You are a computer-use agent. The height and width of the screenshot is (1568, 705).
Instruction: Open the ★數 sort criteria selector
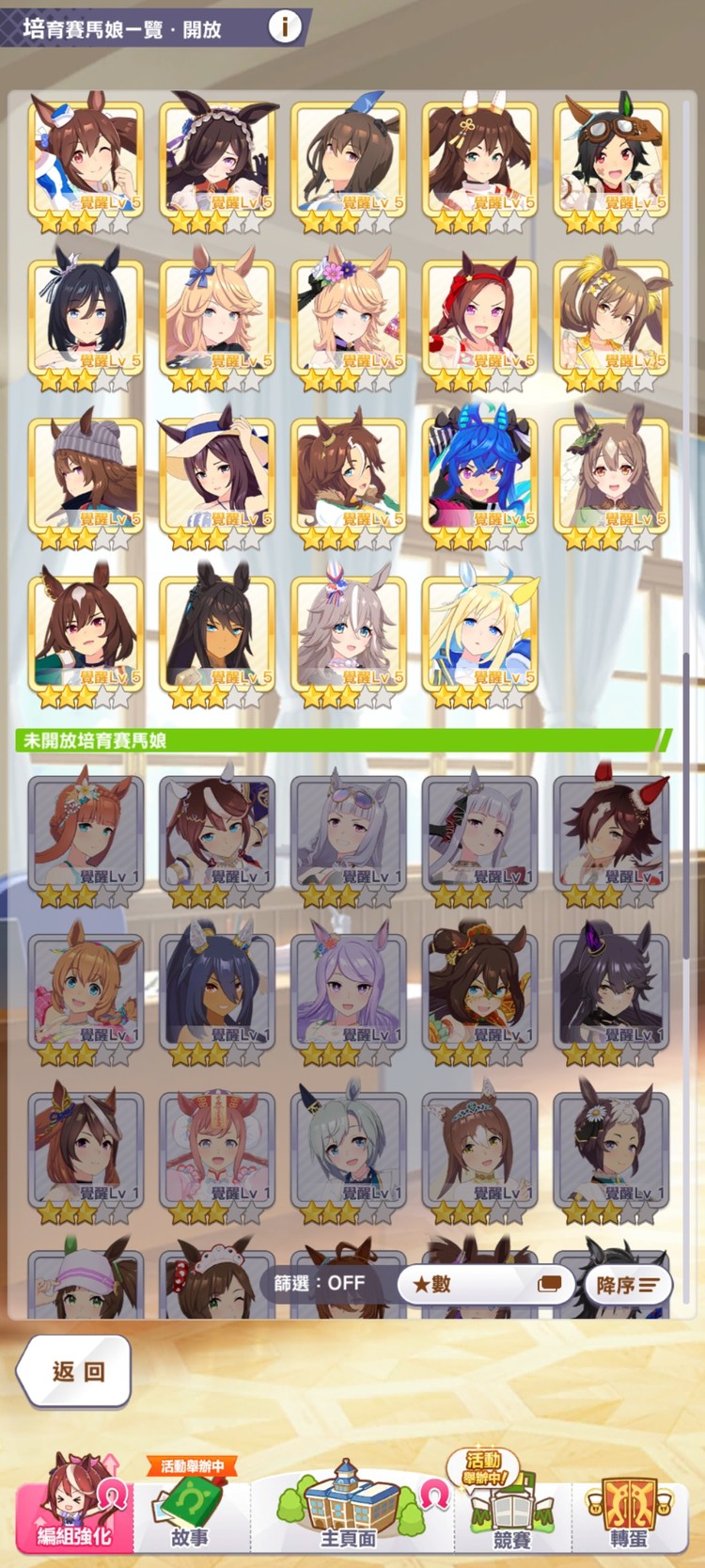pyautogui.click(x=485, y=1284)
